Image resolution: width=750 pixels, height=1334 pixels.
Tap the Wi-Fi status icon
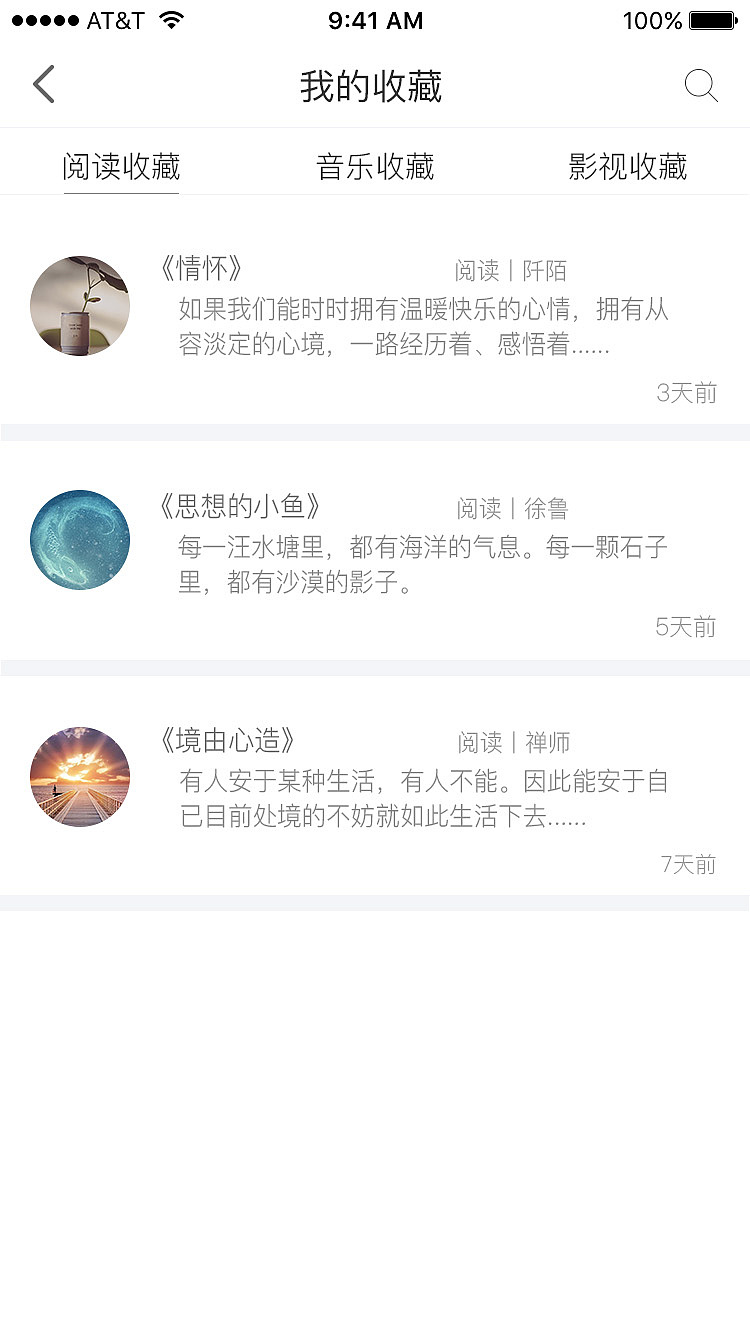point(172,18)
